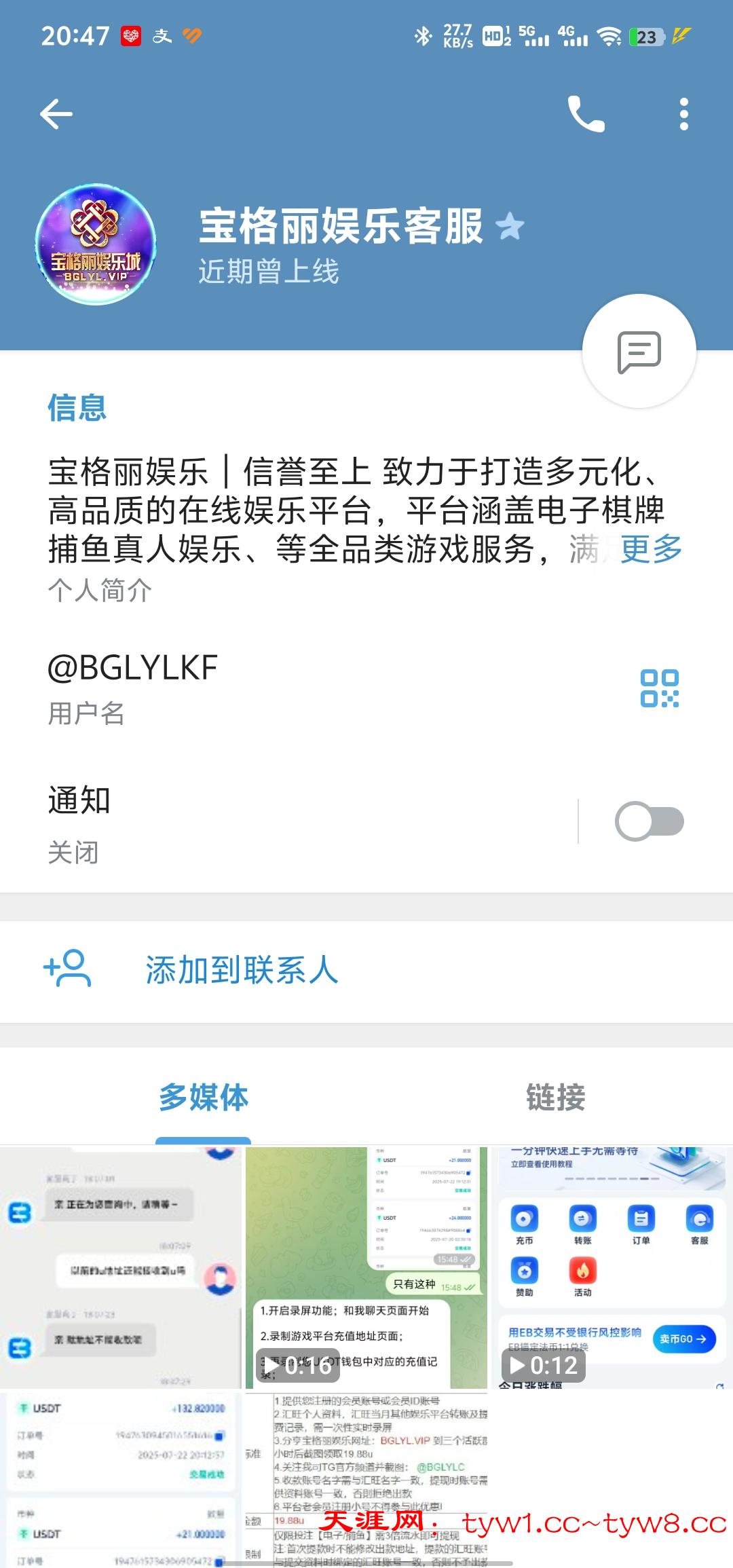Tap 添加到联系人 to add contact
This screenshot has width=733, height=1568.
242,971
